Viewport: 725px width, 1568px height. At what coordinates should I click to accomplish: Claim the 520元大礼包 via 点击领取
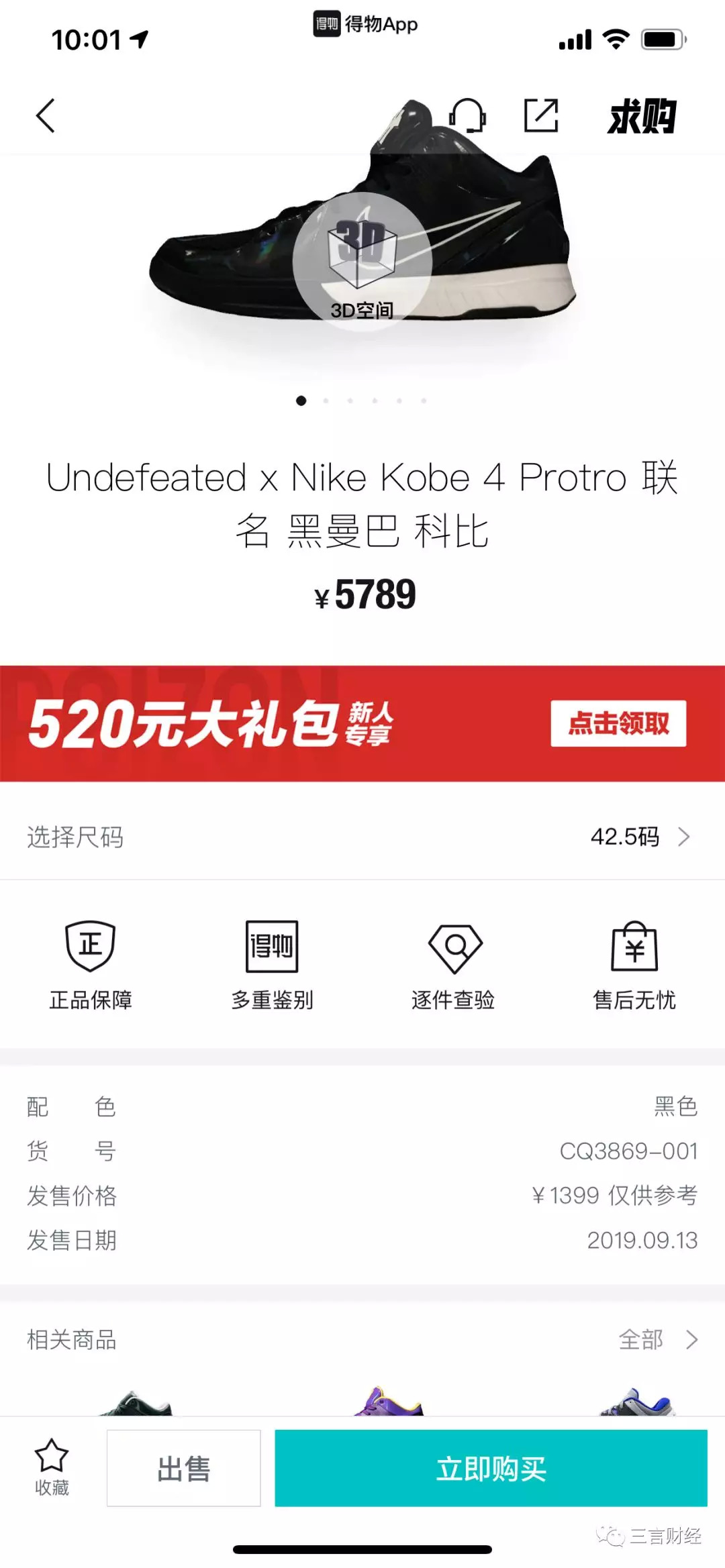(x=618, y=723)
